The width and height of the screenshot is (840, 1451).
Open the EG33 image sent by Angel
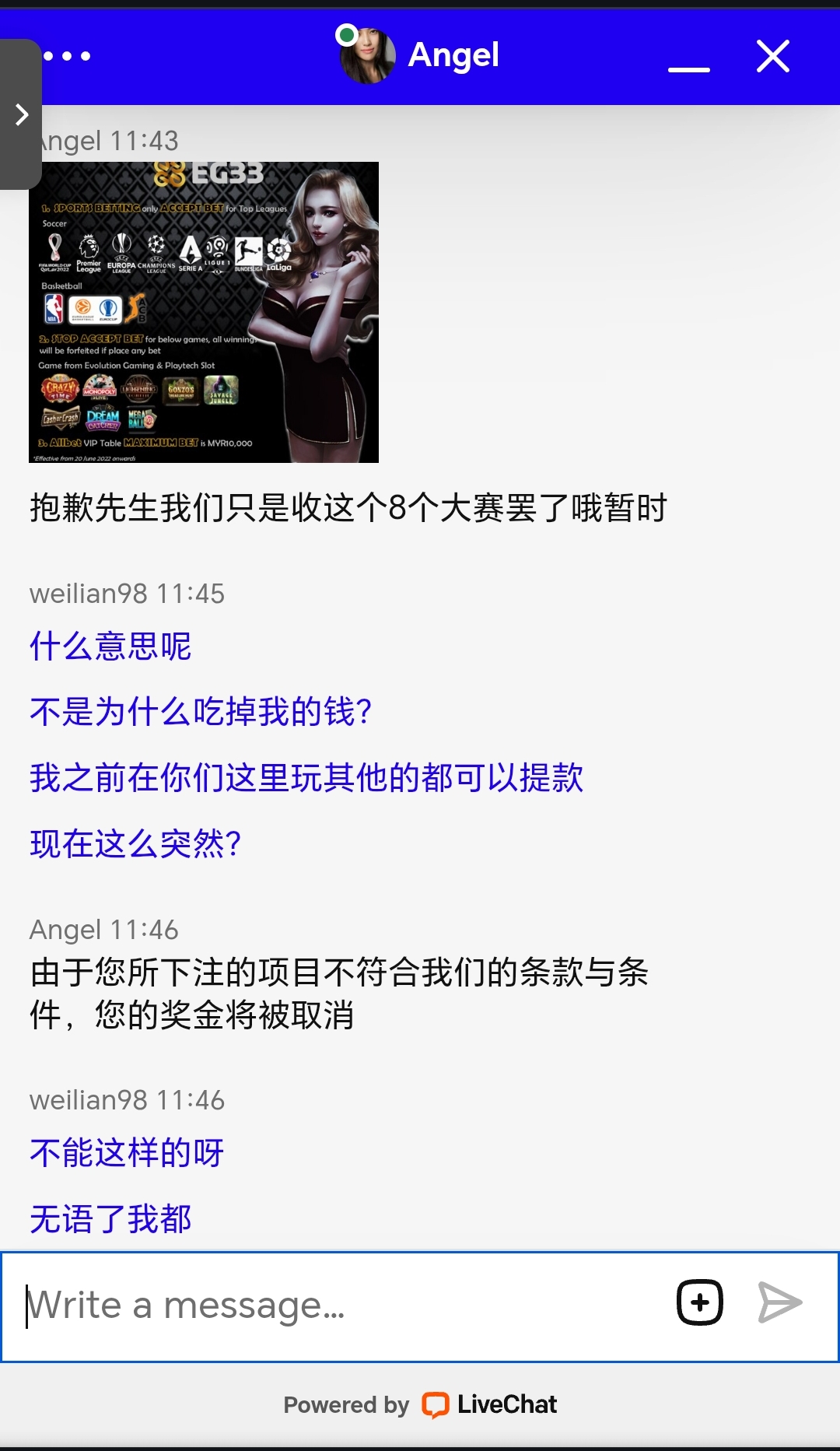coord(204,312)
